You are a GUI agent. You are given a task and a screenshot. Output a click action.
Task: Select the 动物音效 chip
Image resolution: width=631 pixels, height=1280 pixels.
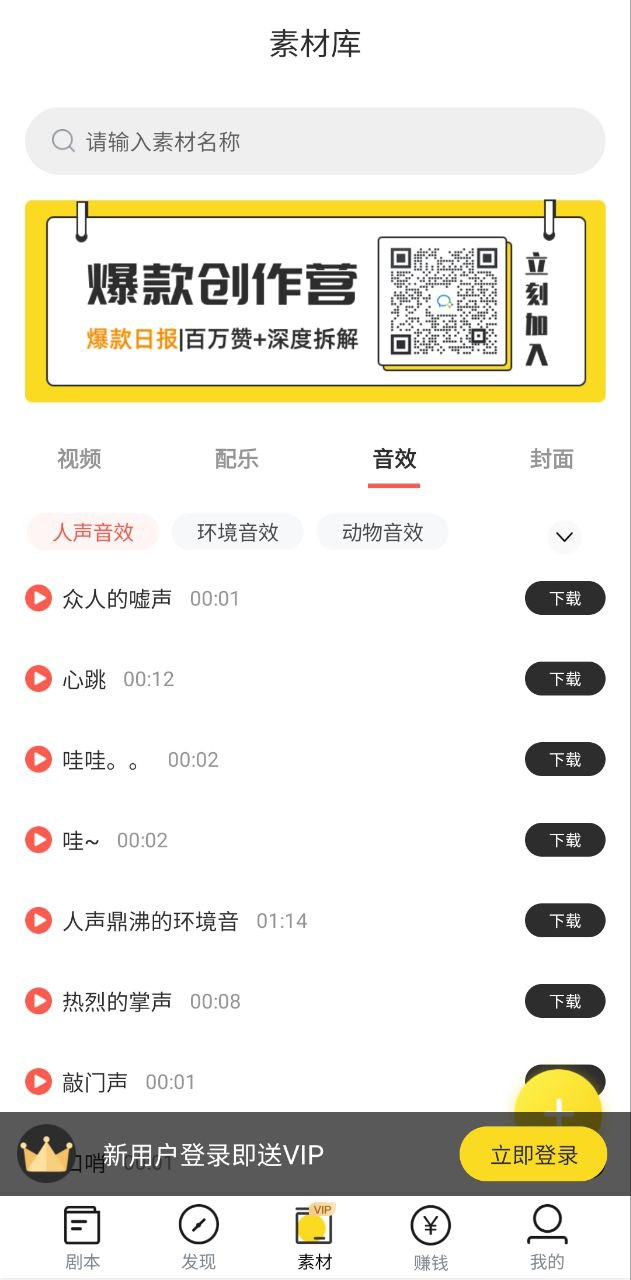382,532
